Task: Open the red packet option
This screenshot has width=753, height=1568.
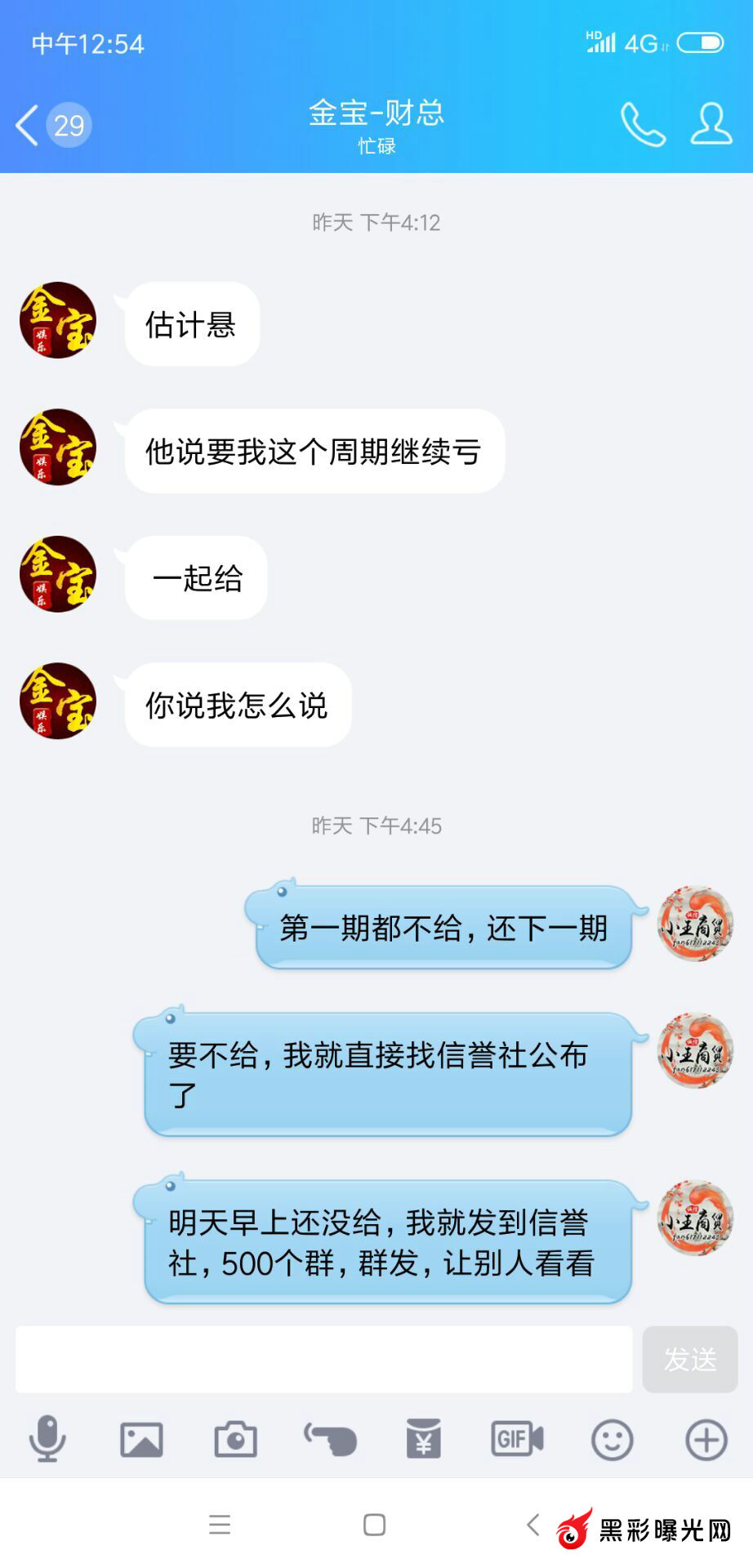Action: pos(423,1439)
